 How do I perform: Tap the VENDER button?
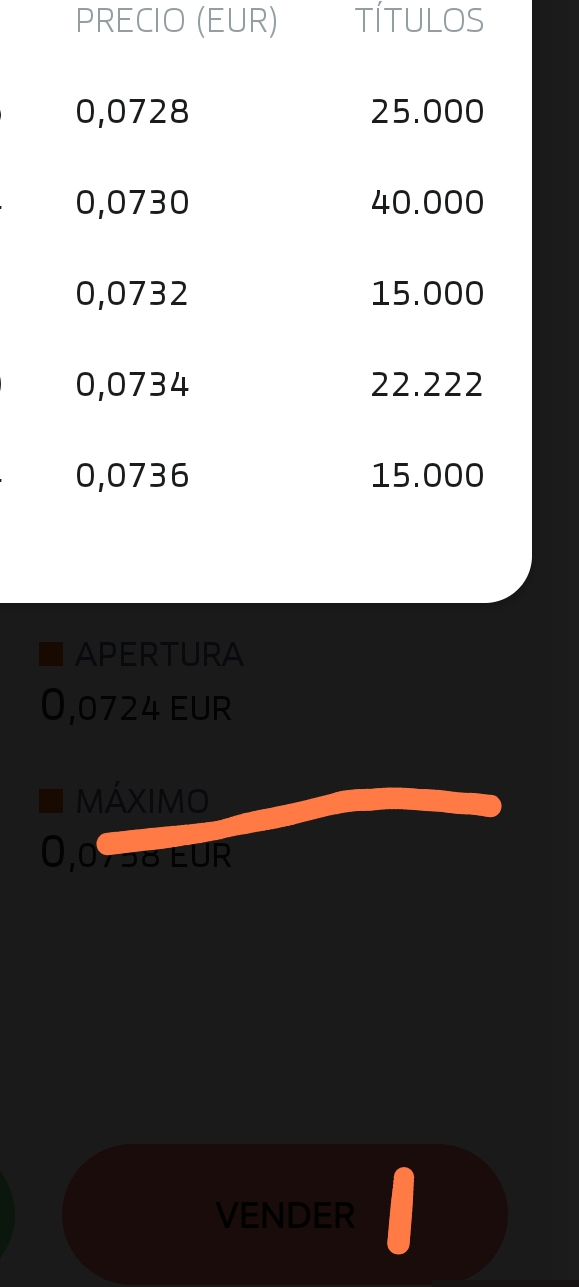click(285, 1214)
